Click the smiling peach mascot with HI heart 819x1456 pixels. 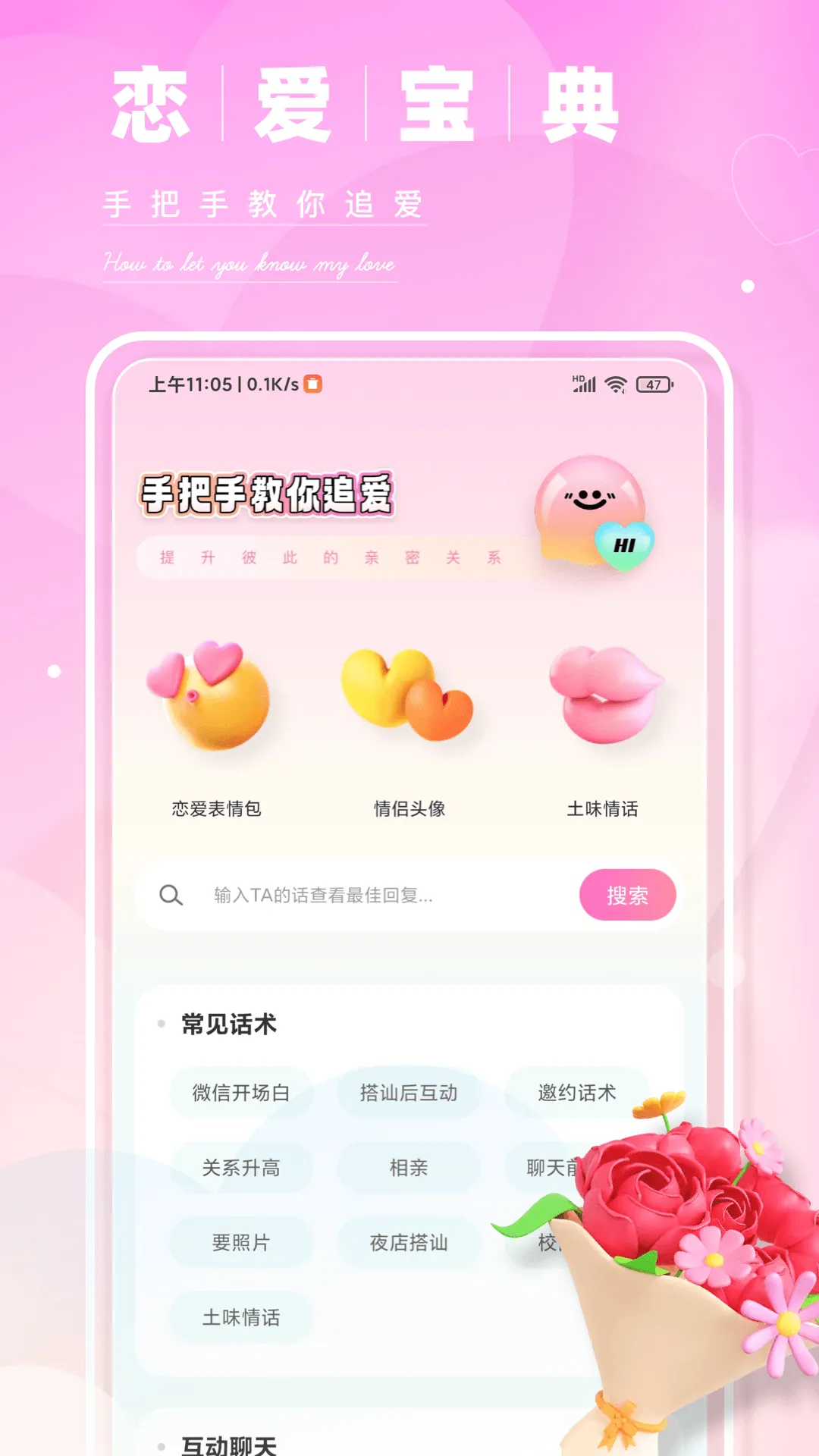591,508
